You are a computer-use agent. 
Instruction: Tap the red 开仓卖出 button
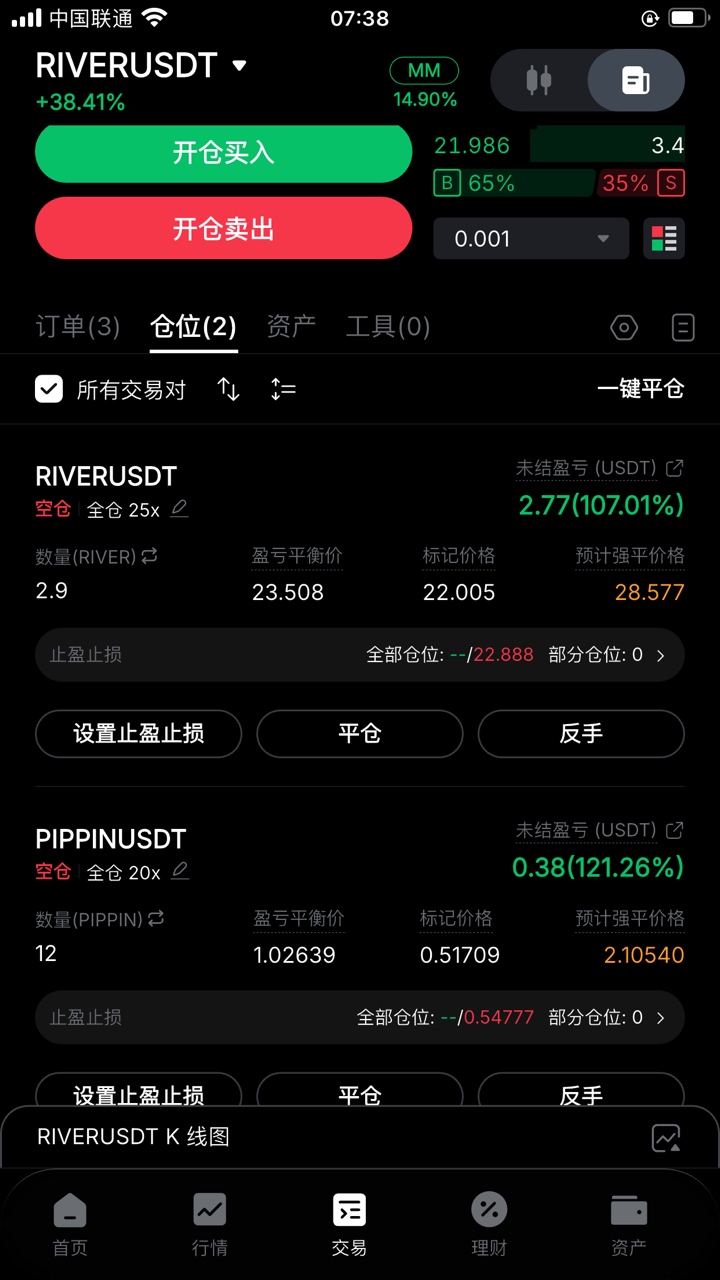223,229
